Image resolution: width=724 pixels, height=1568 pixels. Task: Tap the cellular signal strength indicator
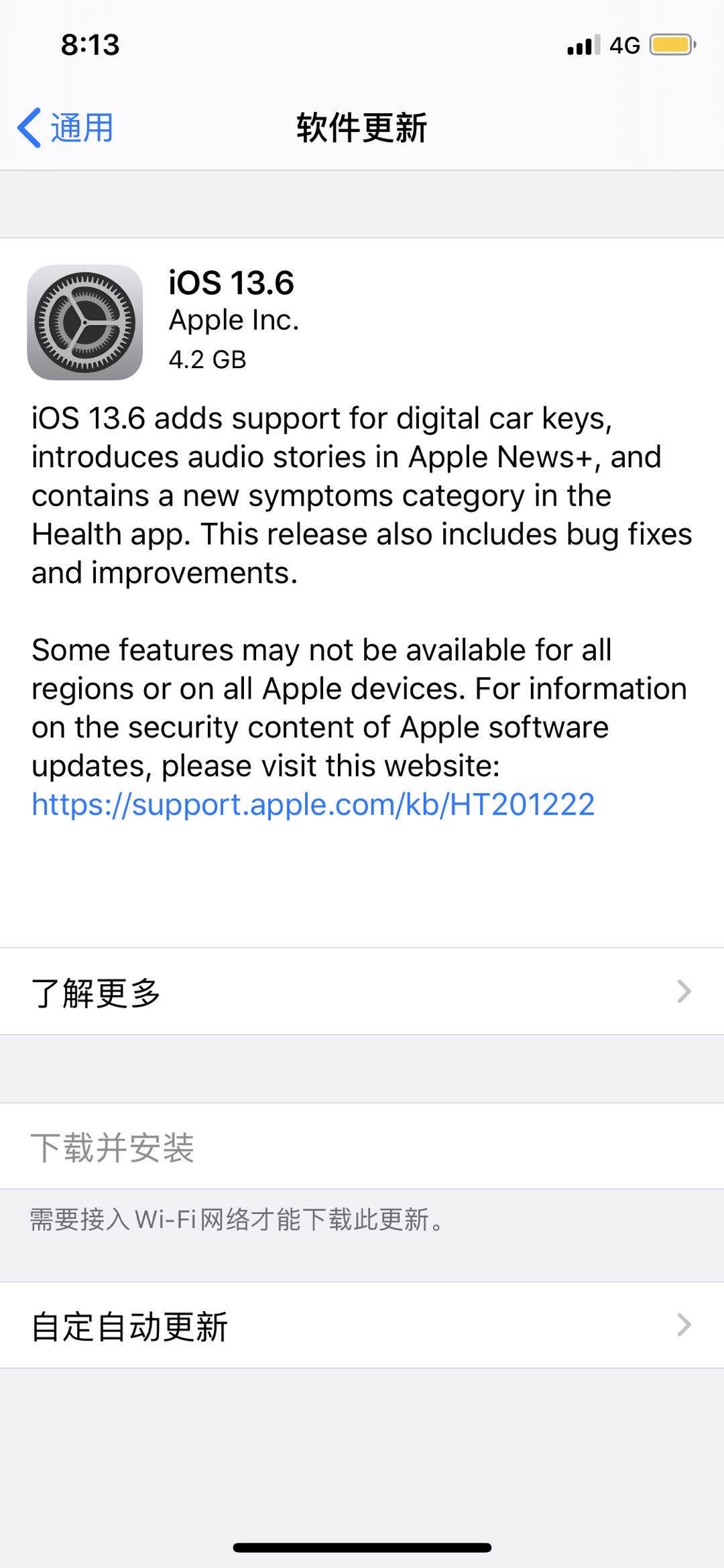coord(581,46)
